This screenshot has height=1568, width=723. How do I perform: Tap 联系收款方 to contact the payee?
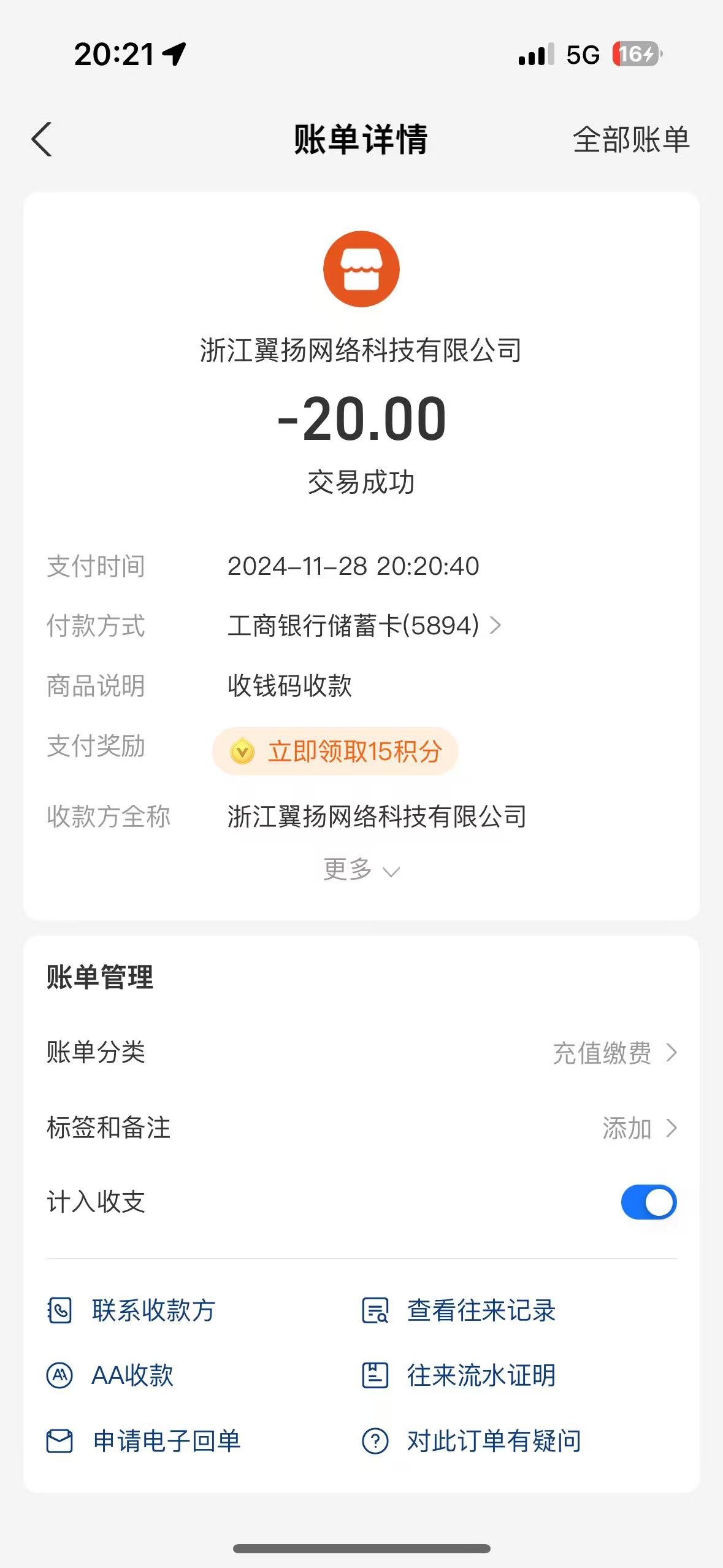(132, 1310)
